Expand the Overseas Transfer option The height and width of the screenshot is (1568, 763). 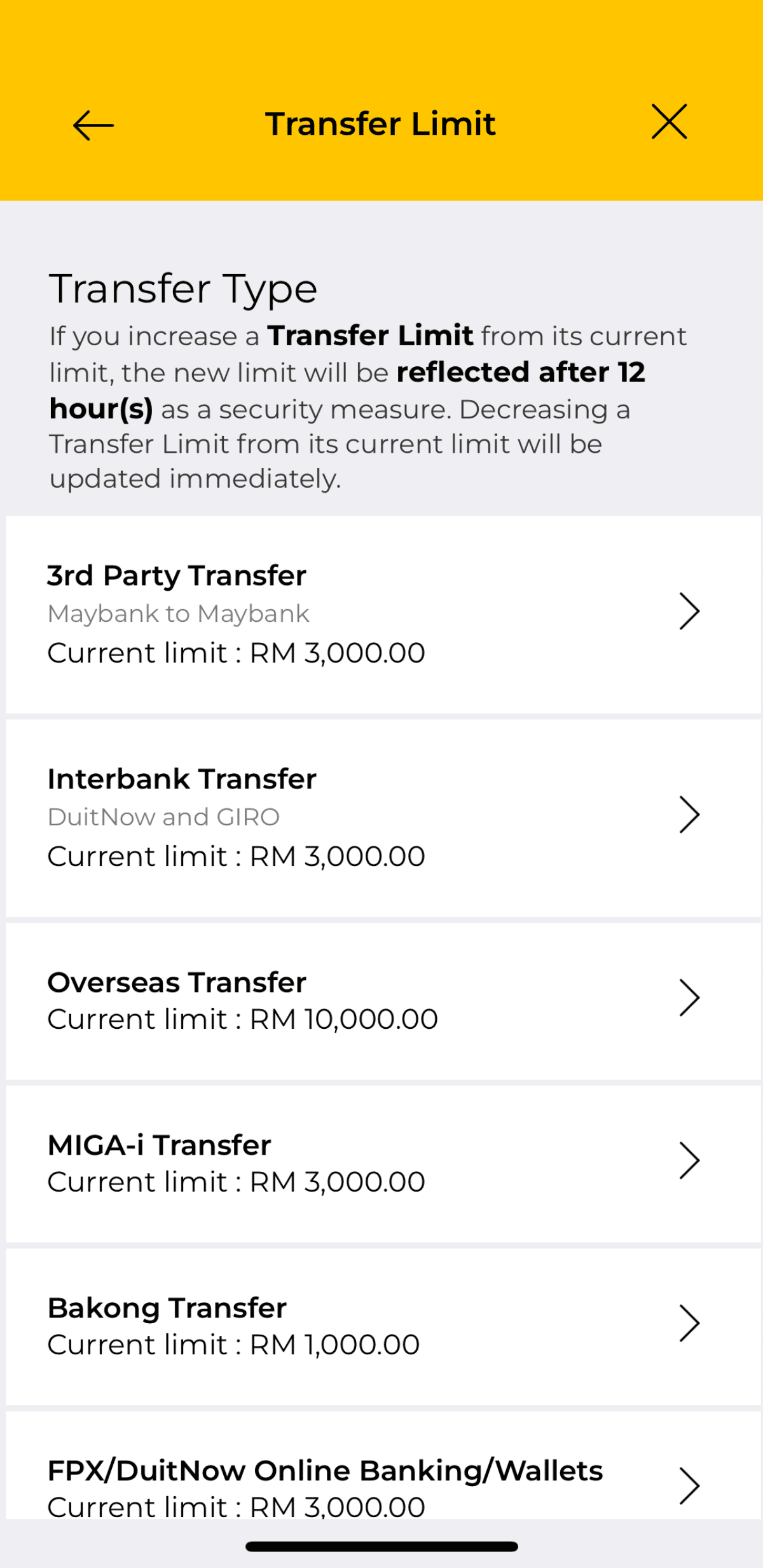[x=381, y=998]
